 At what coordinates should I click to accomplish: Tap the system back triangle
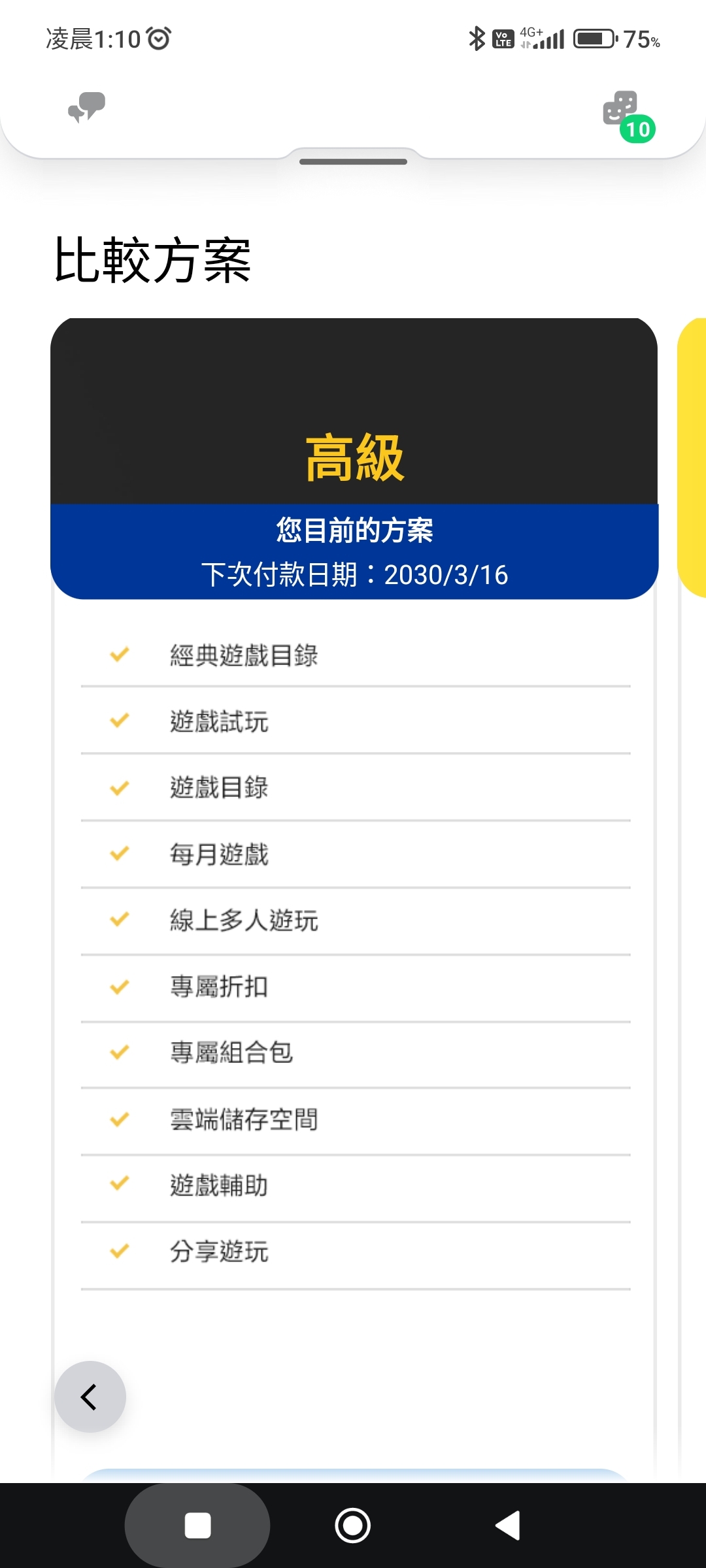pos(508,1526)
